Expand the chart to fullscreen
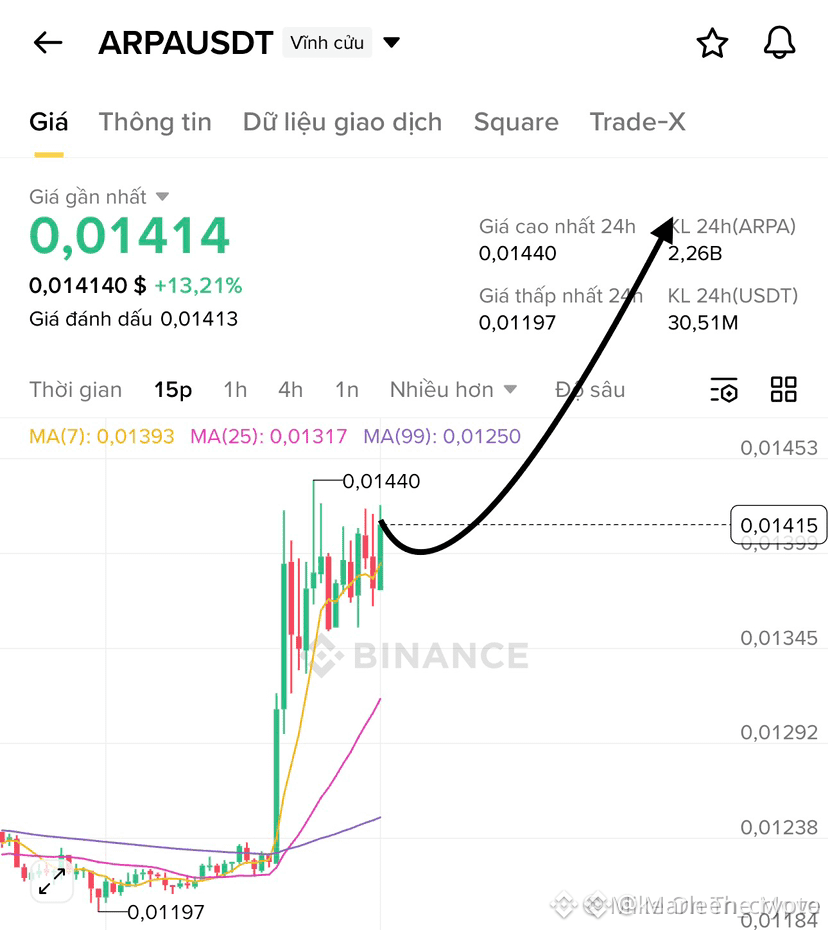The image size is (828, 930). [52, 881]
